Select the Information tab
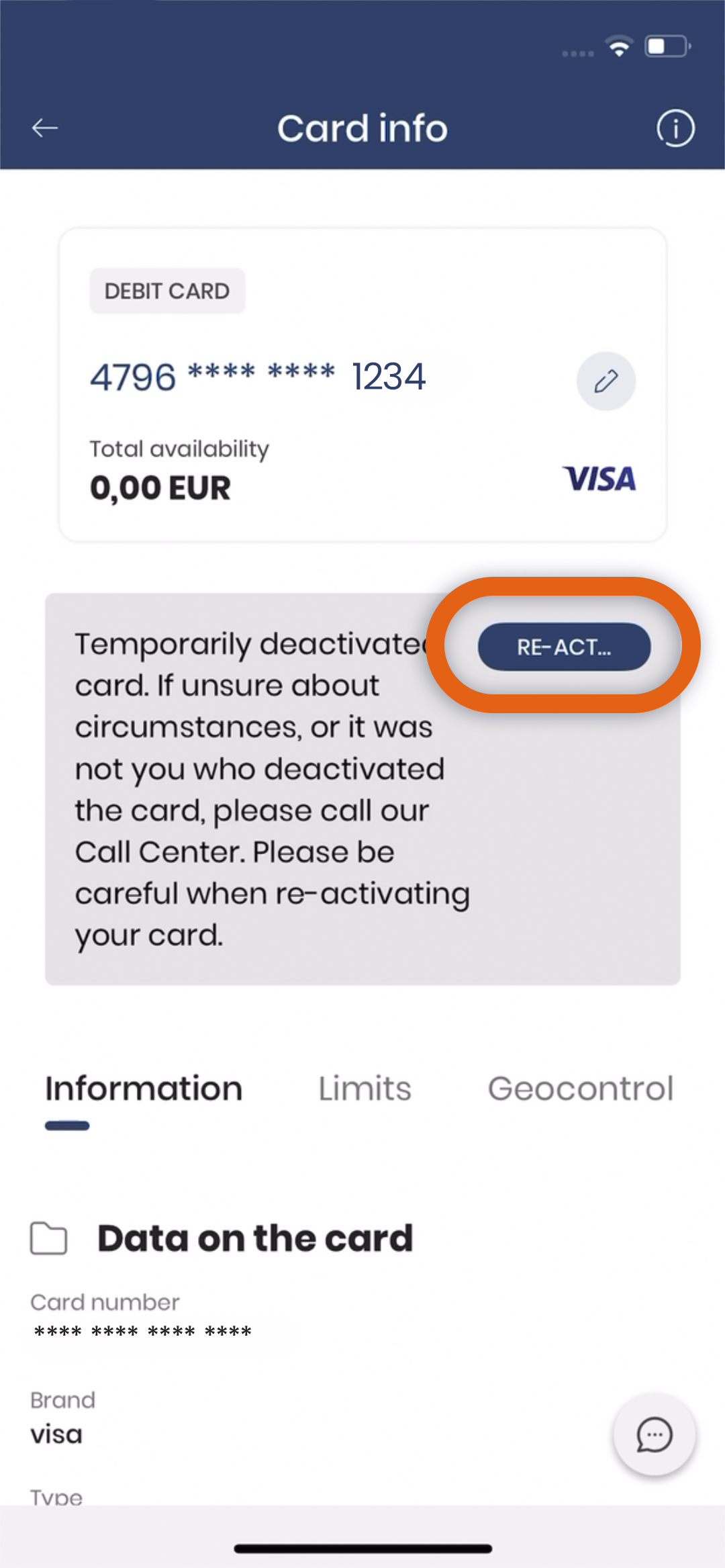Image resolution: width=725 pixels, height=1568 pixels. (x=144, y=1089)
